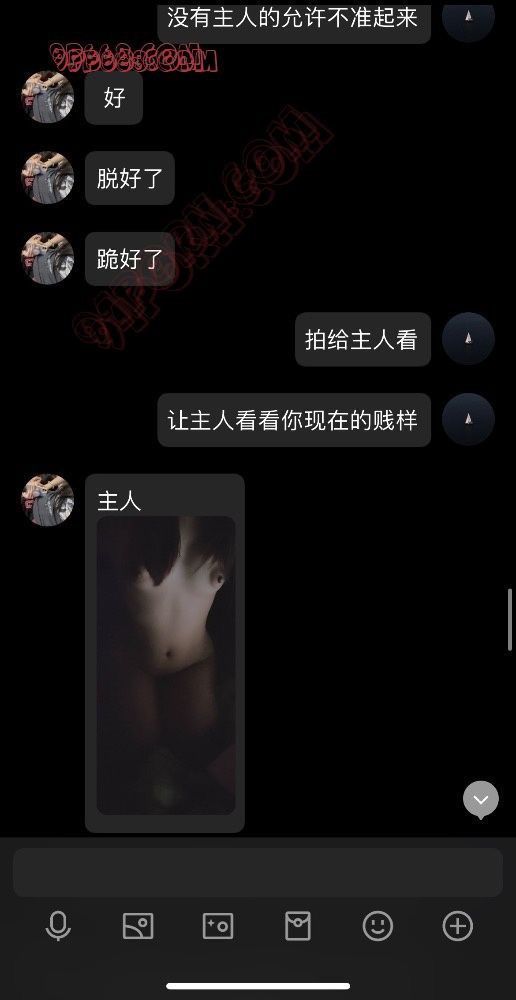Jump to latest messages with down-arrow button
Screen dimensions: 516x1000
481,800
